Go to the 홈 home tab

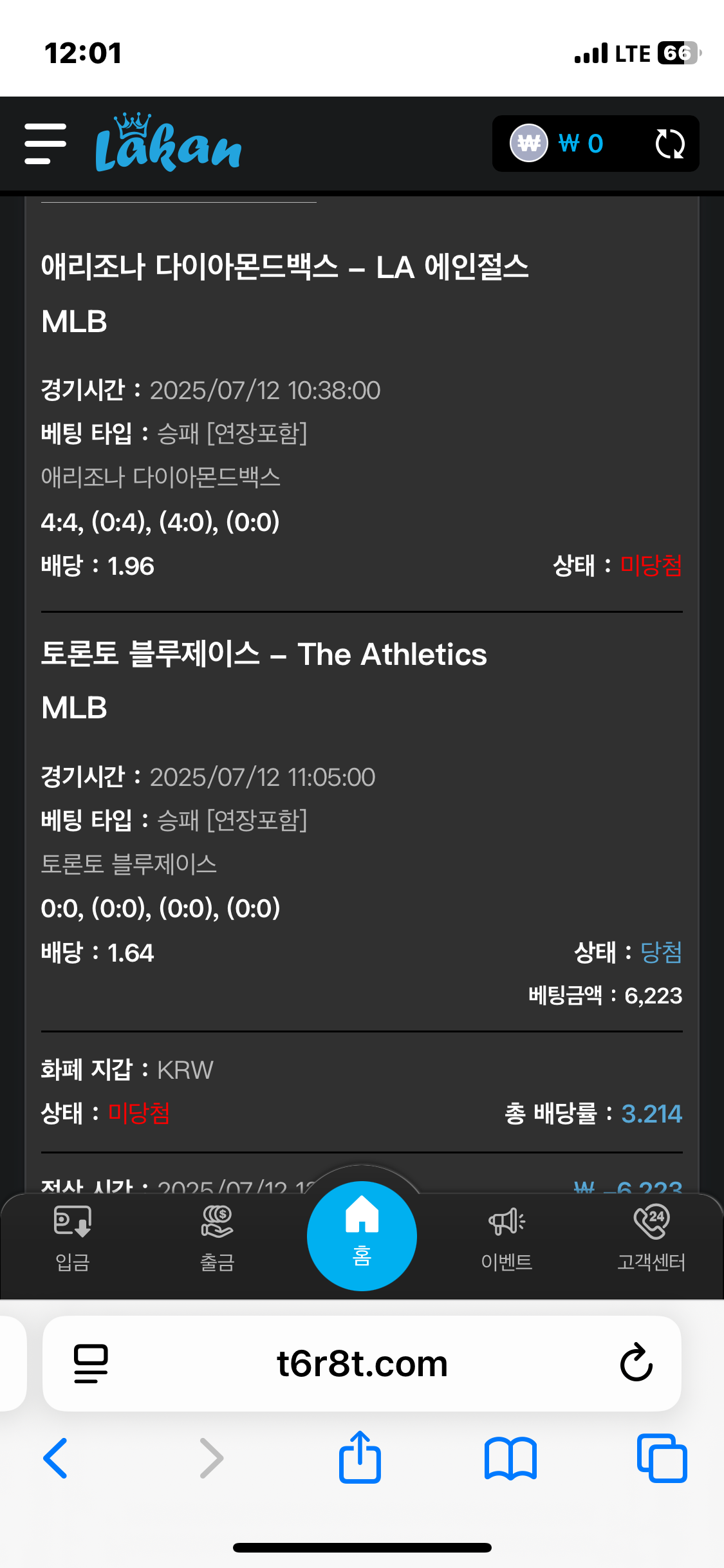(x=362, y=1236)
